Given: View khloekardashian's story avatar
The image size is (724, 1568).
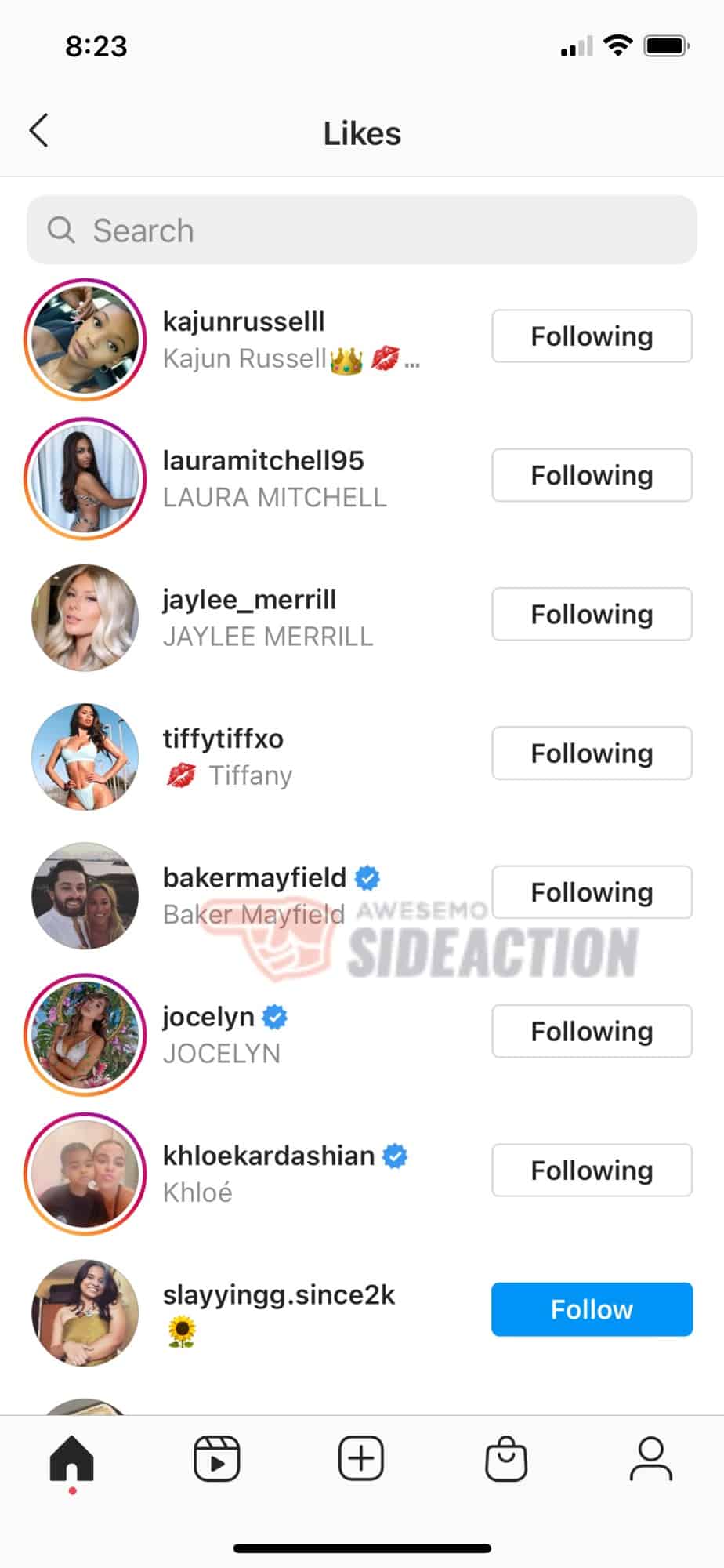Looking at the screenshot, I should [85, 1174].
